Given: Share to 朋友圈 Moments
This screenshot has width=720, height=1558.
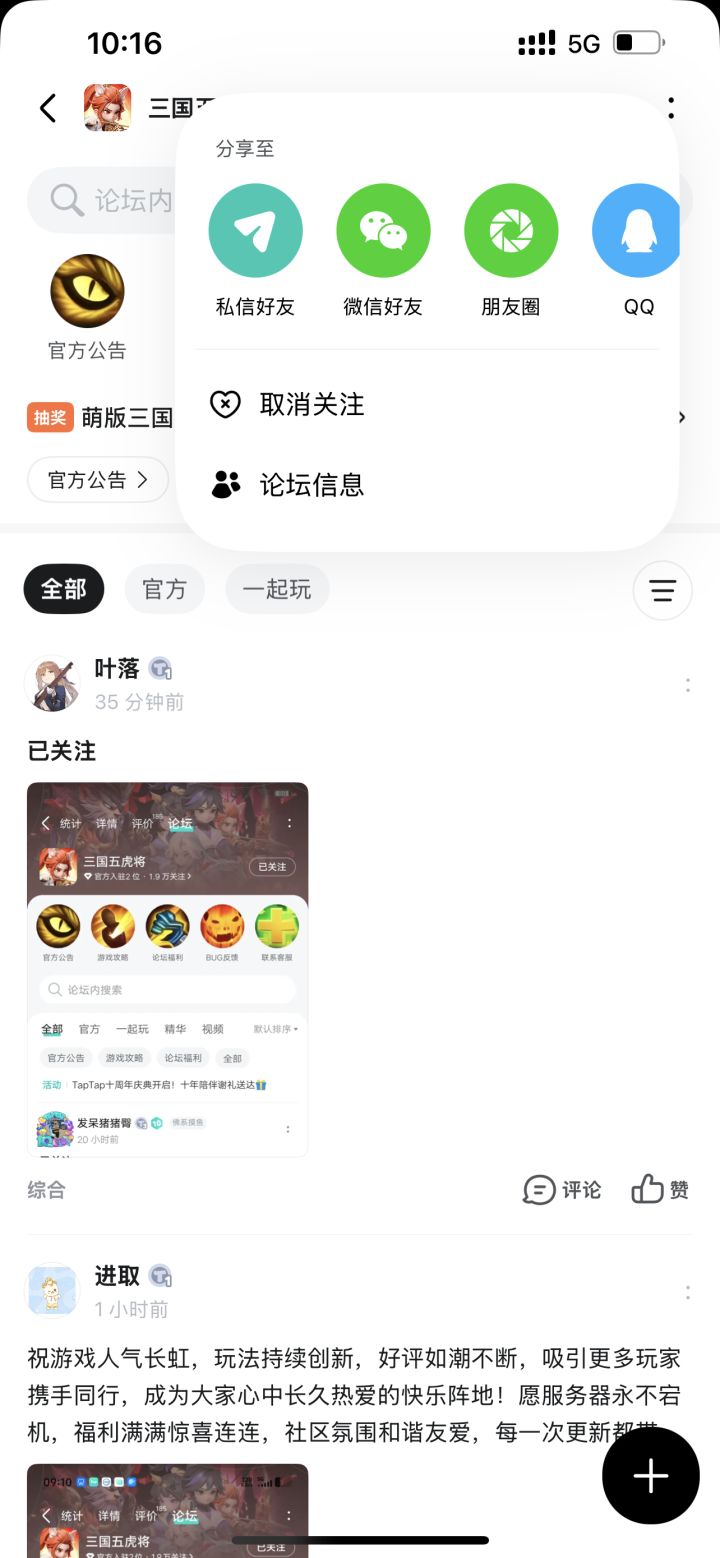Looking at the screenshot, I should pos(511,230).
